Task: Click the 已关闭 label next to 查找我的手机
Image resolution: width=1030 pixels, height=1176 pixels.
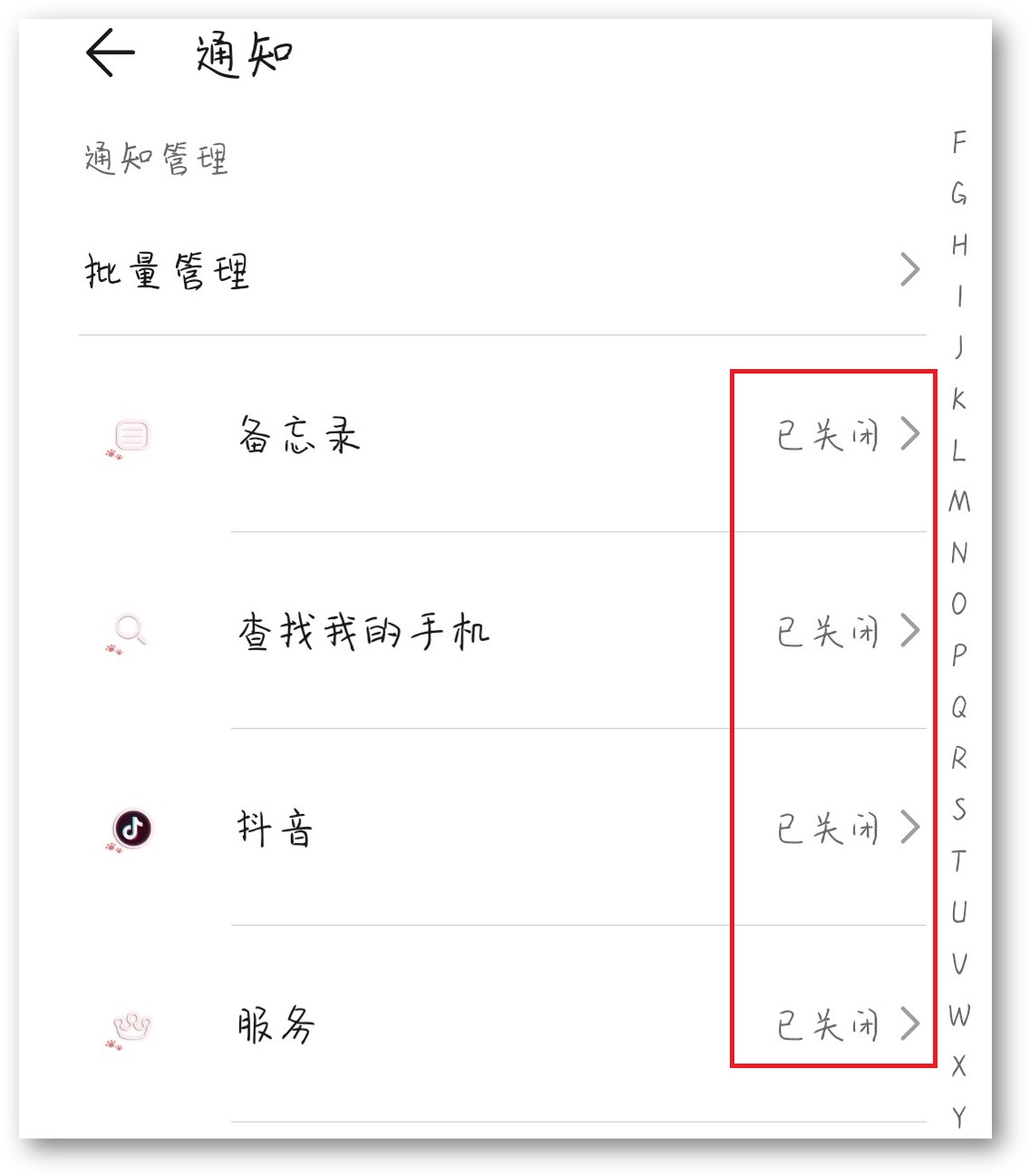Action: point(827,632)
